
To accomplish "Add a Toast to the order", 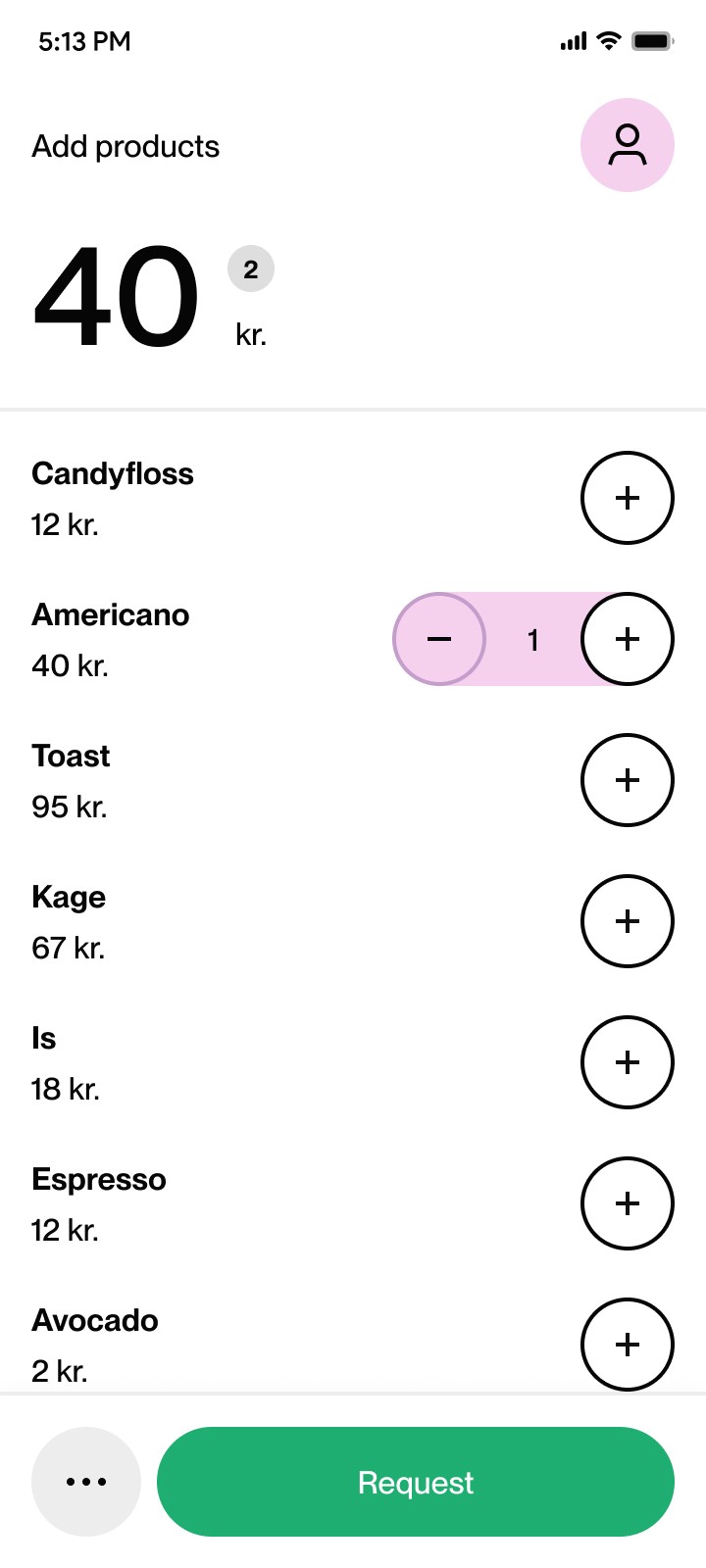I will 628,780.
